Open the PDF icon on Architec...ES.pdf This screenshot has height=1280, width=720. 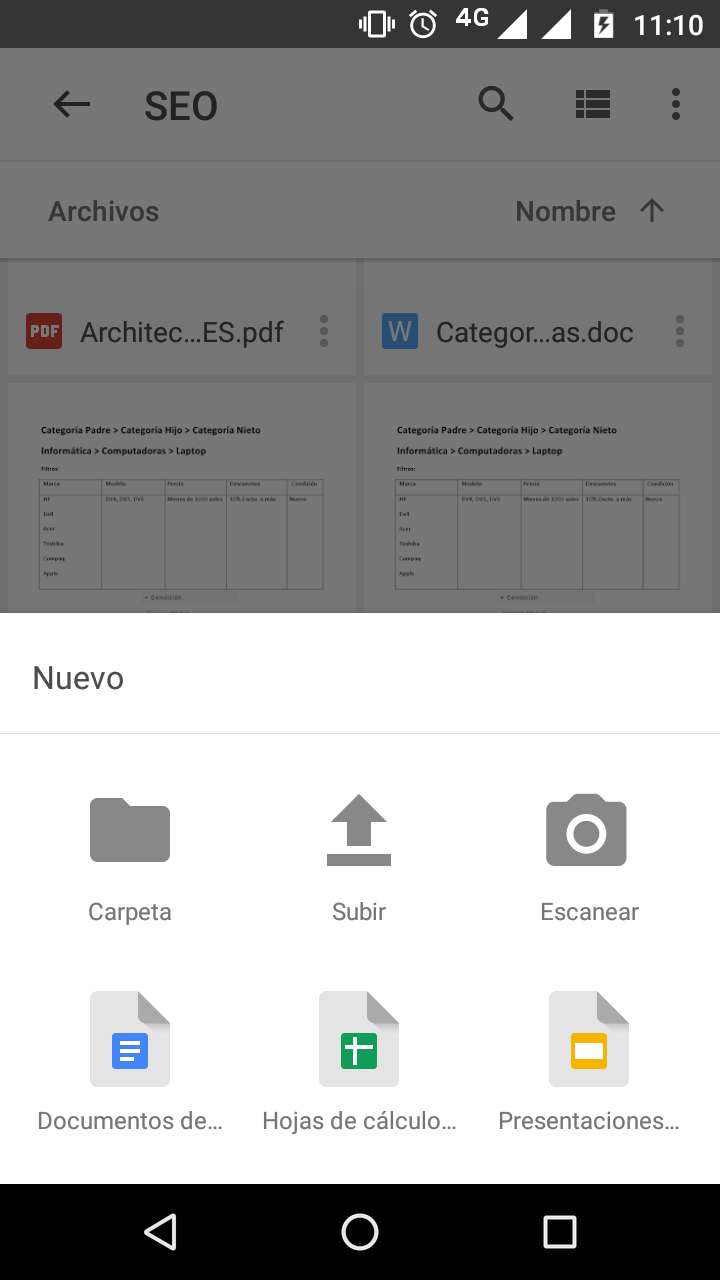pos(43,331)
